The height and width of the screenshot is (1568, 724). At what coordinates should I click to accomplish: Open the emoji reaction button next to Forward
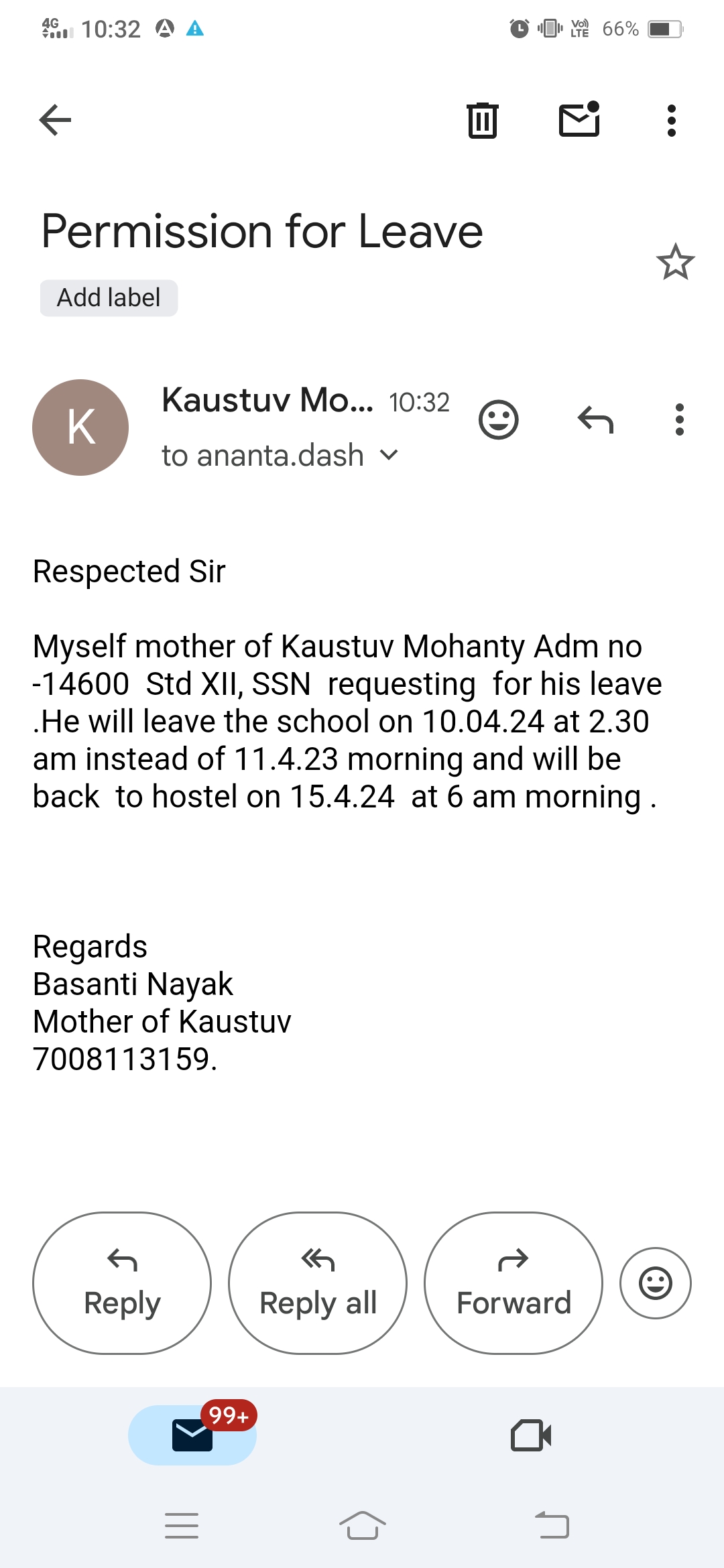point(655,1283)
